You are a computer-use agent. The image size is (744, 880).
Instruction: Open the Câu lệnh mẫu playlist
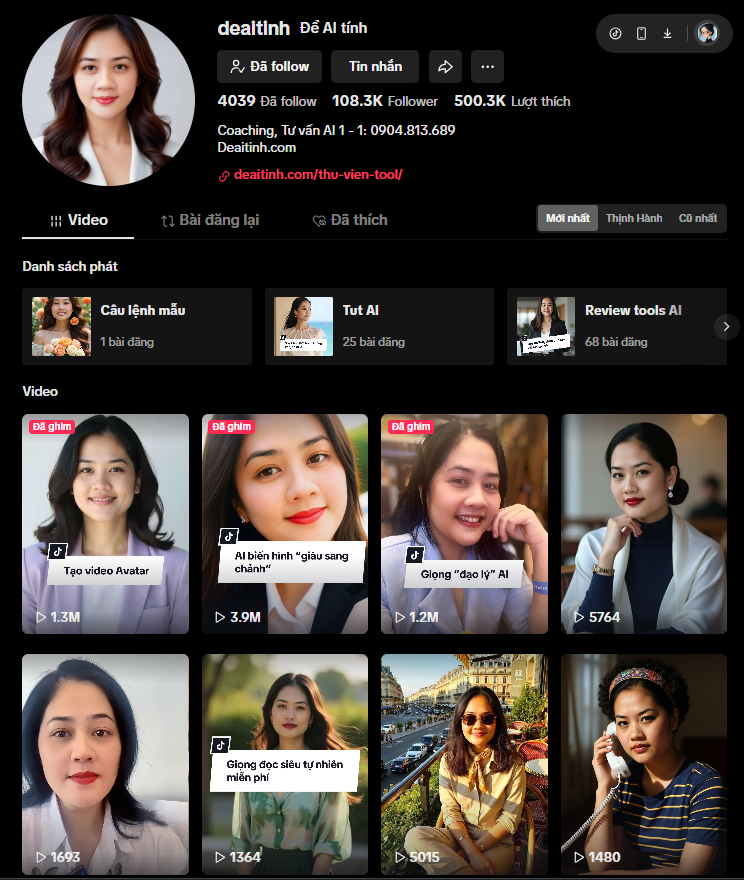pyautogui.click(x=137, y=326)
